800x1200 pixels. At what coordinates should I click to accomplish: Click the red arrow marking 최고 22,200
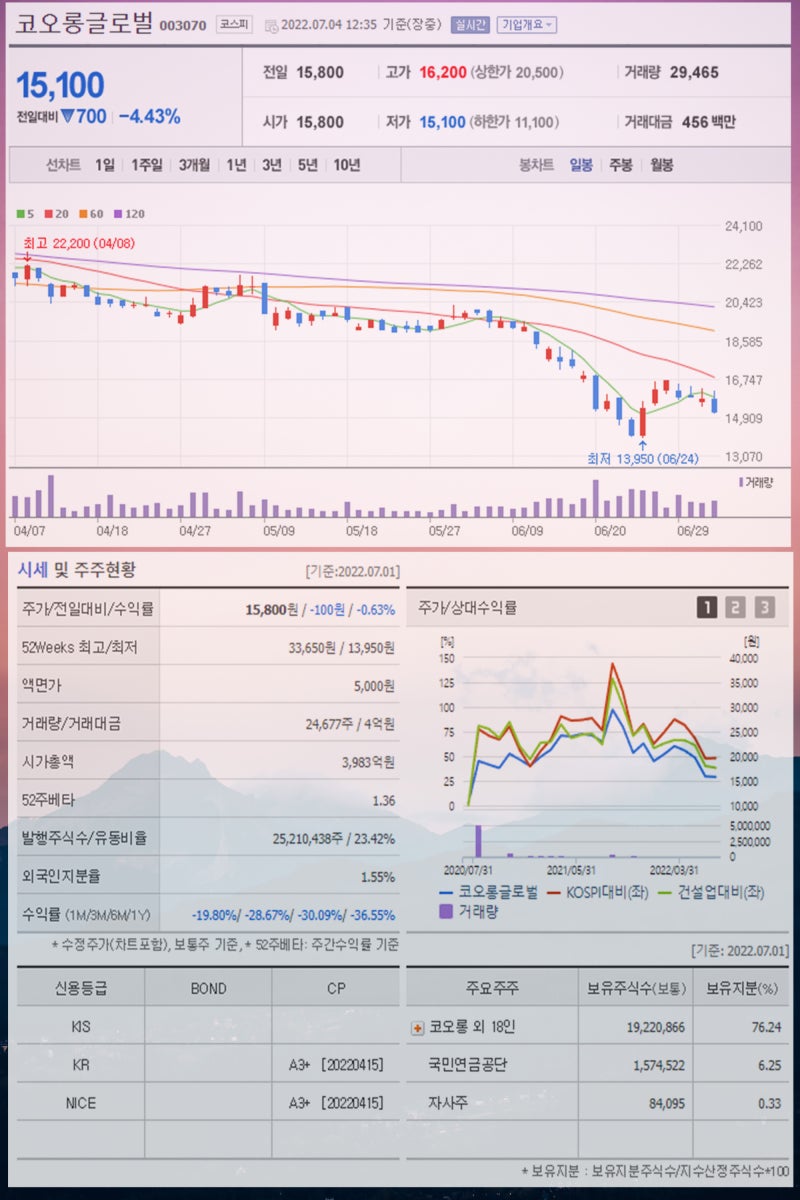pyautogui.click(x=27, y=258)
